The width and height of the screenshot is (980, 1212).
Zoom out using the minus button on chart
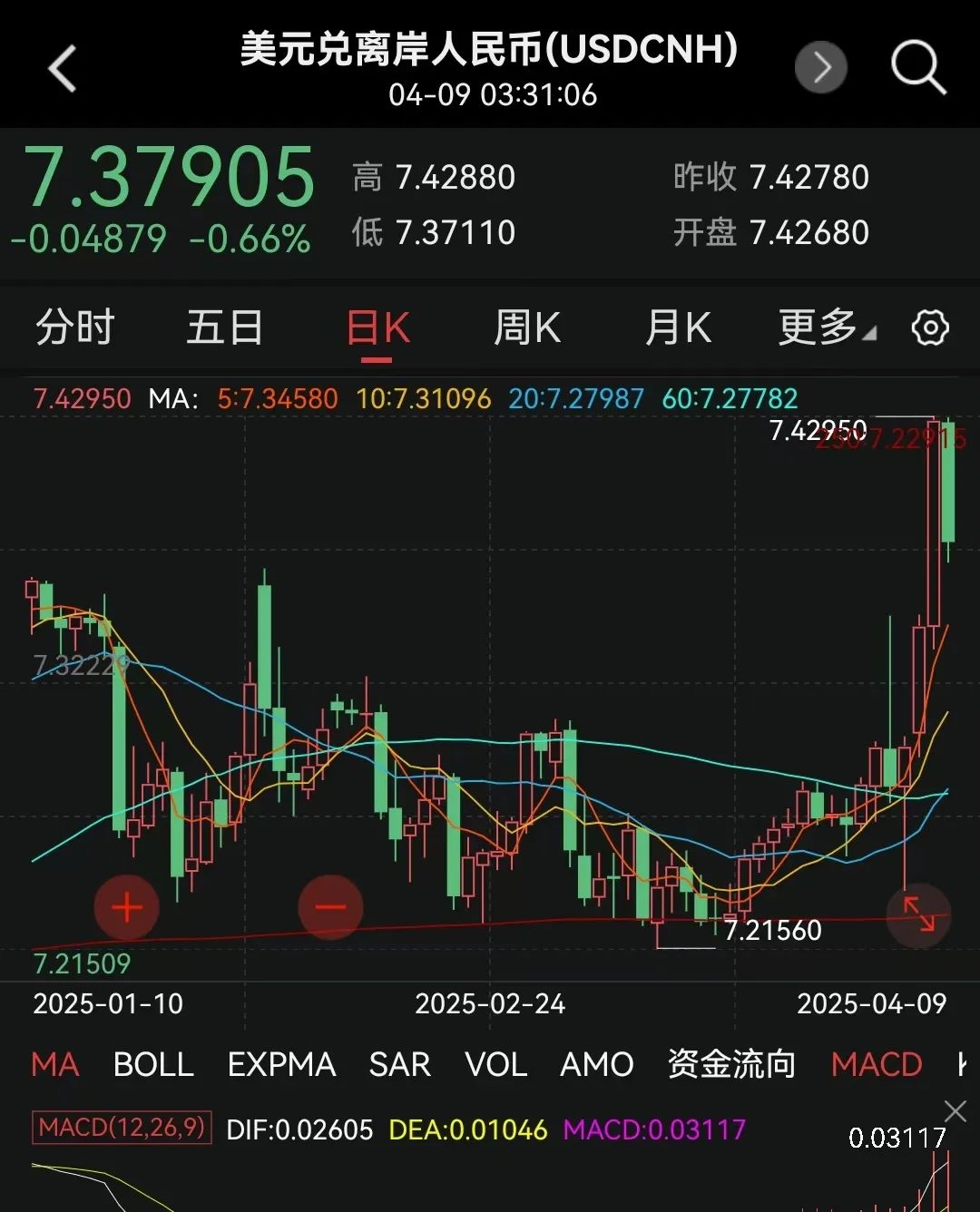331,907
